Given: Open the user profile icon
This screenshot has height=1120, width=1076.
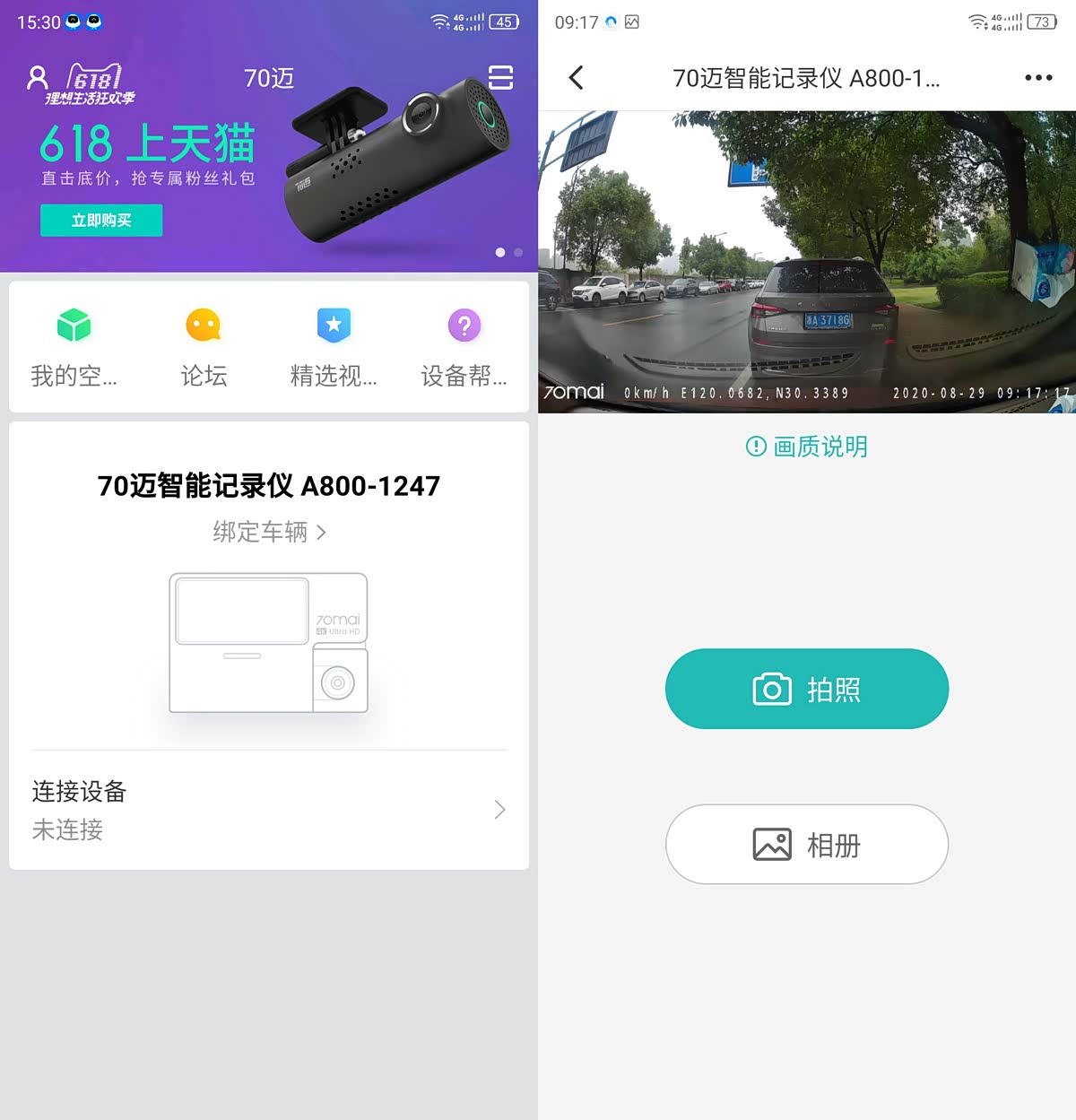Looking at the screenshot, I should tap(38, 78).
